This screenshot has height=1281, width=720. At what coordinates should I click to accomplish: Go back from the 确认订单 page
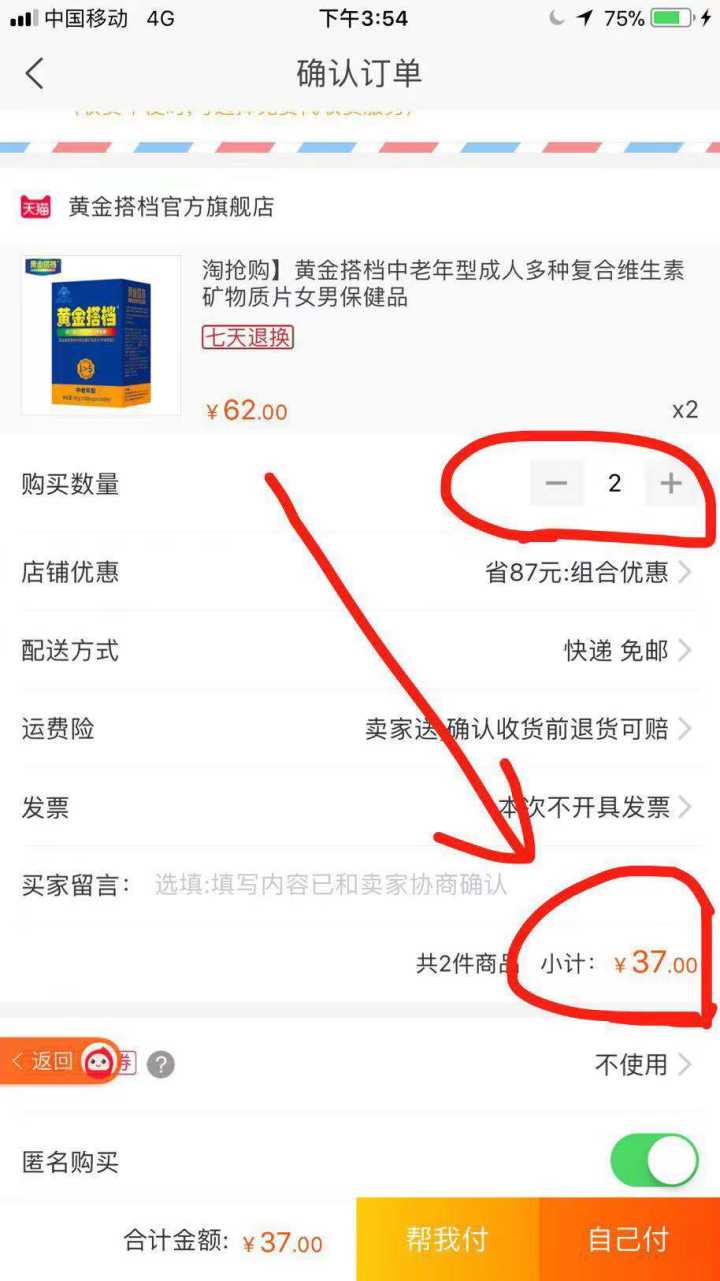pos(35,73)
